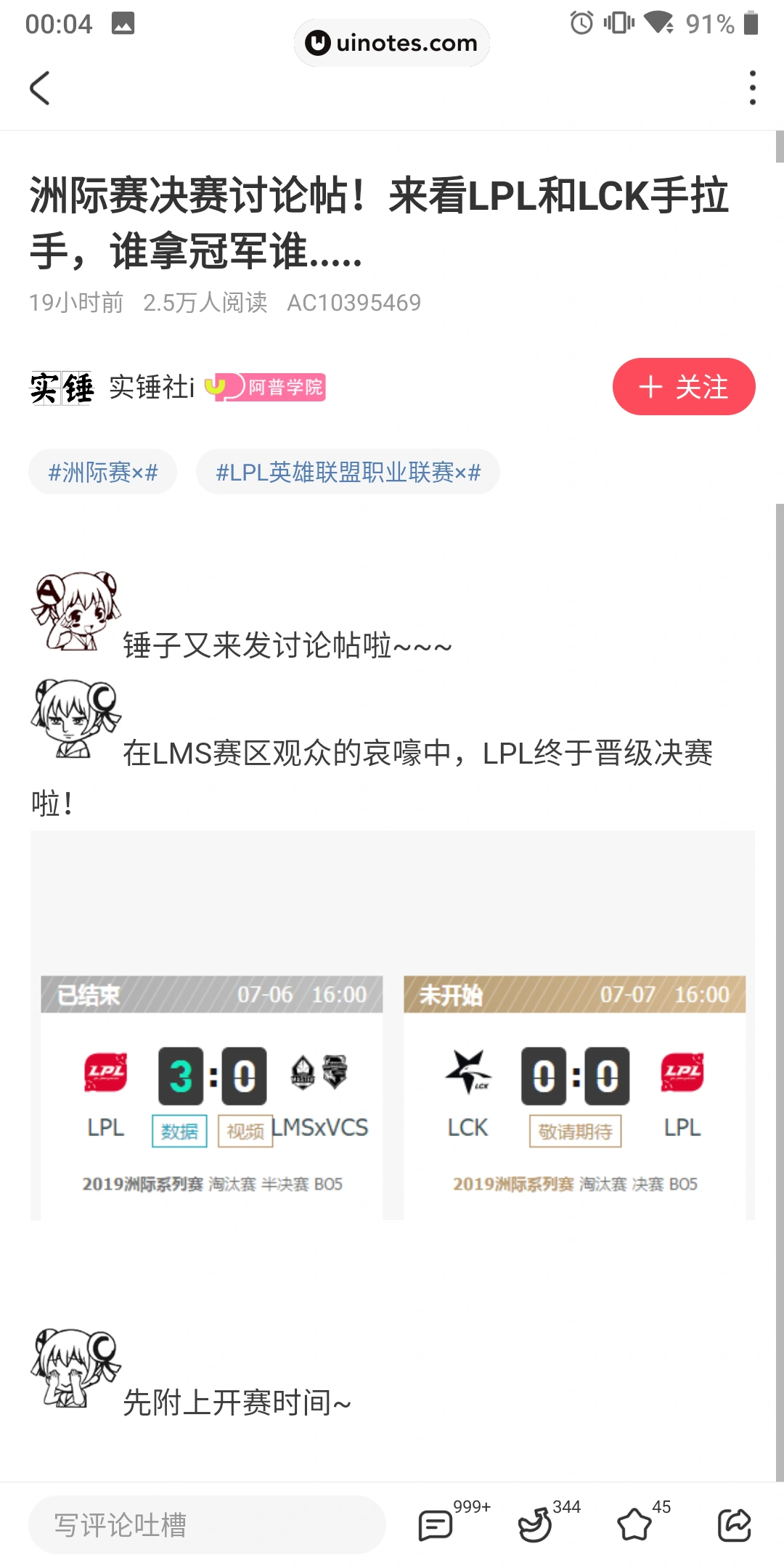Follow the author with the 关注 button
The width and height of the screenshot is (784, 1568).
click(683, 387)
